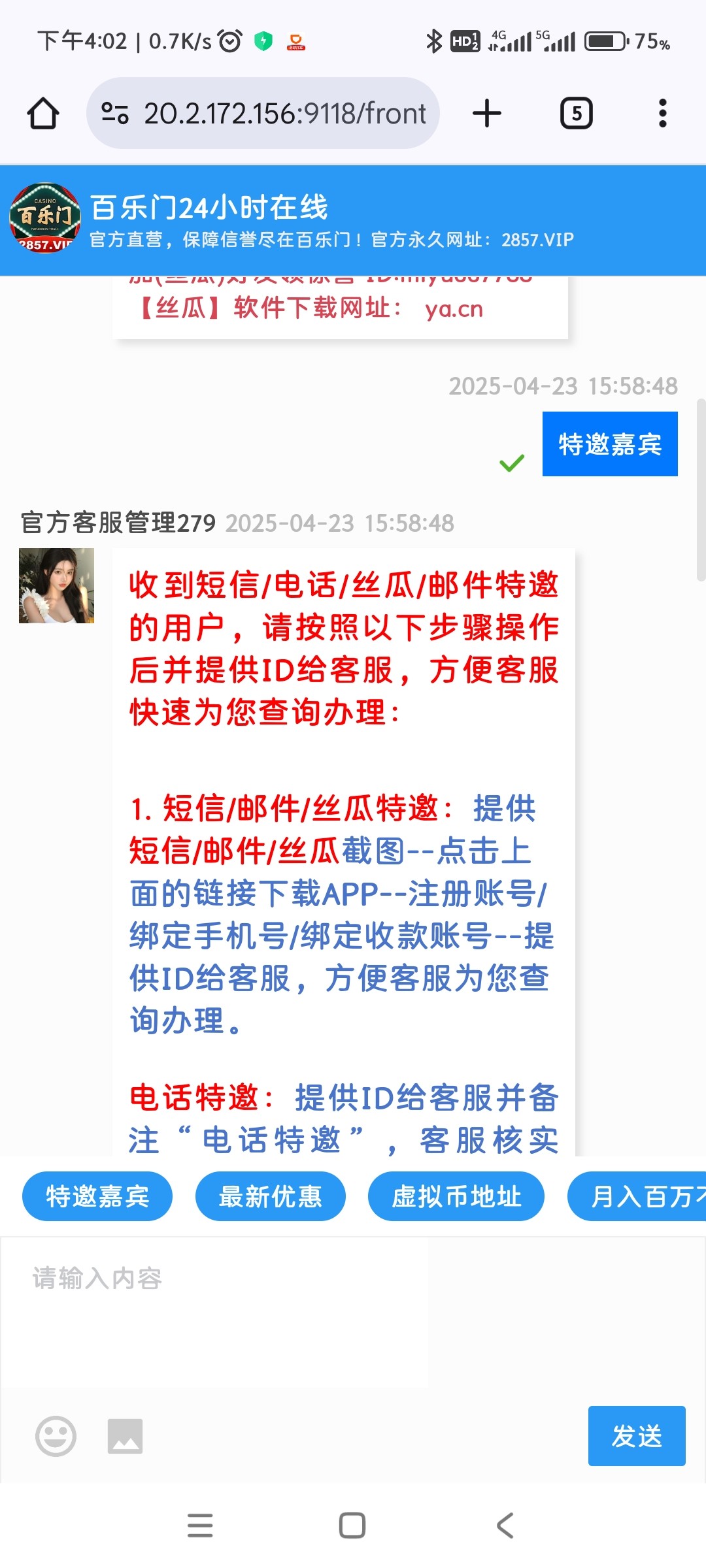This screenshot has width=706, height=1568.
Task: Tap the address bar showing 20.2.172.156:9118/front
Action: tap(284, 113)
